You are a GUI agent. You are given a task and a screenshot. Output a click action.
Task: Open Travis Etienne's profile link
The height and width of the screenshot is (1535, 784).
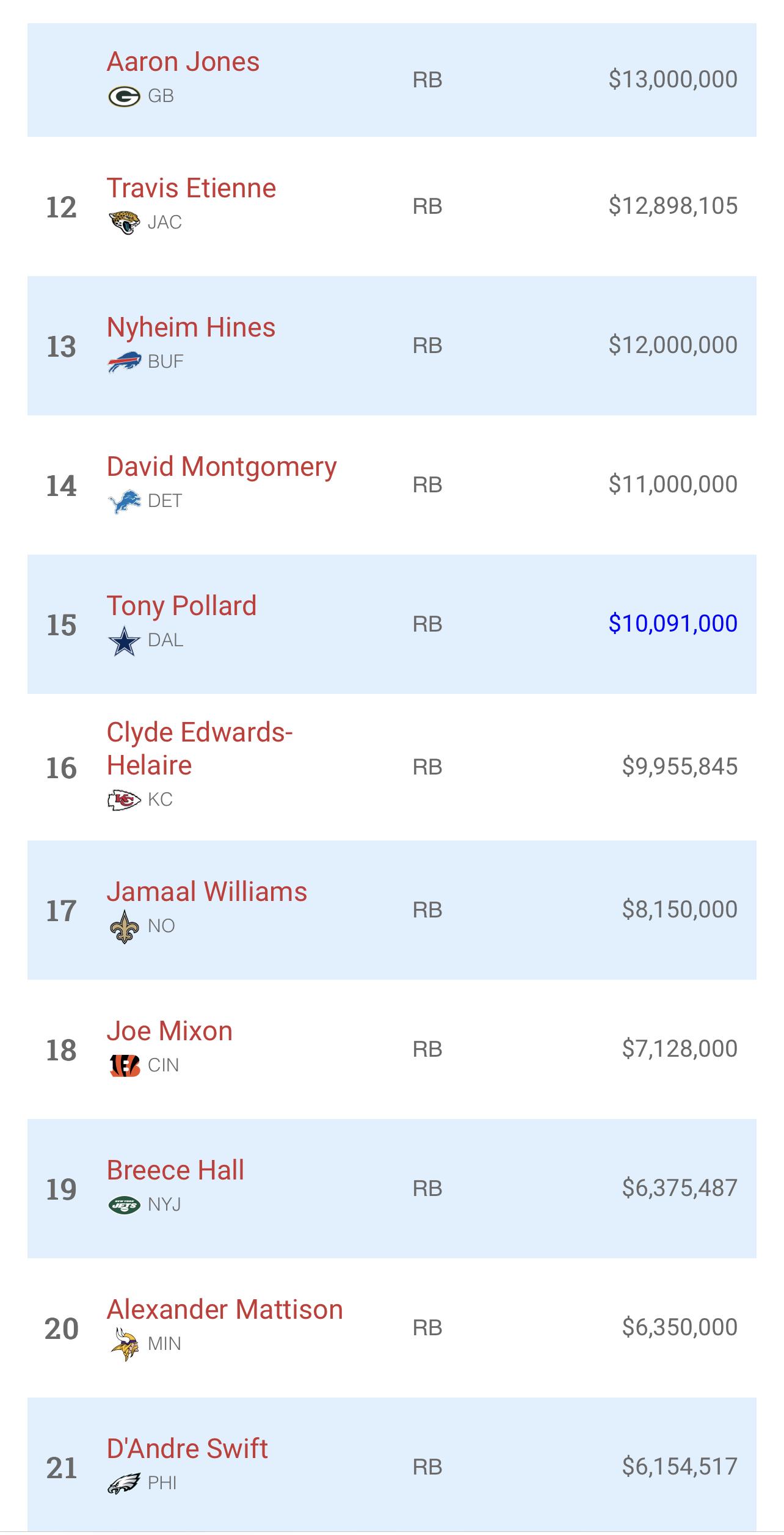191,188
